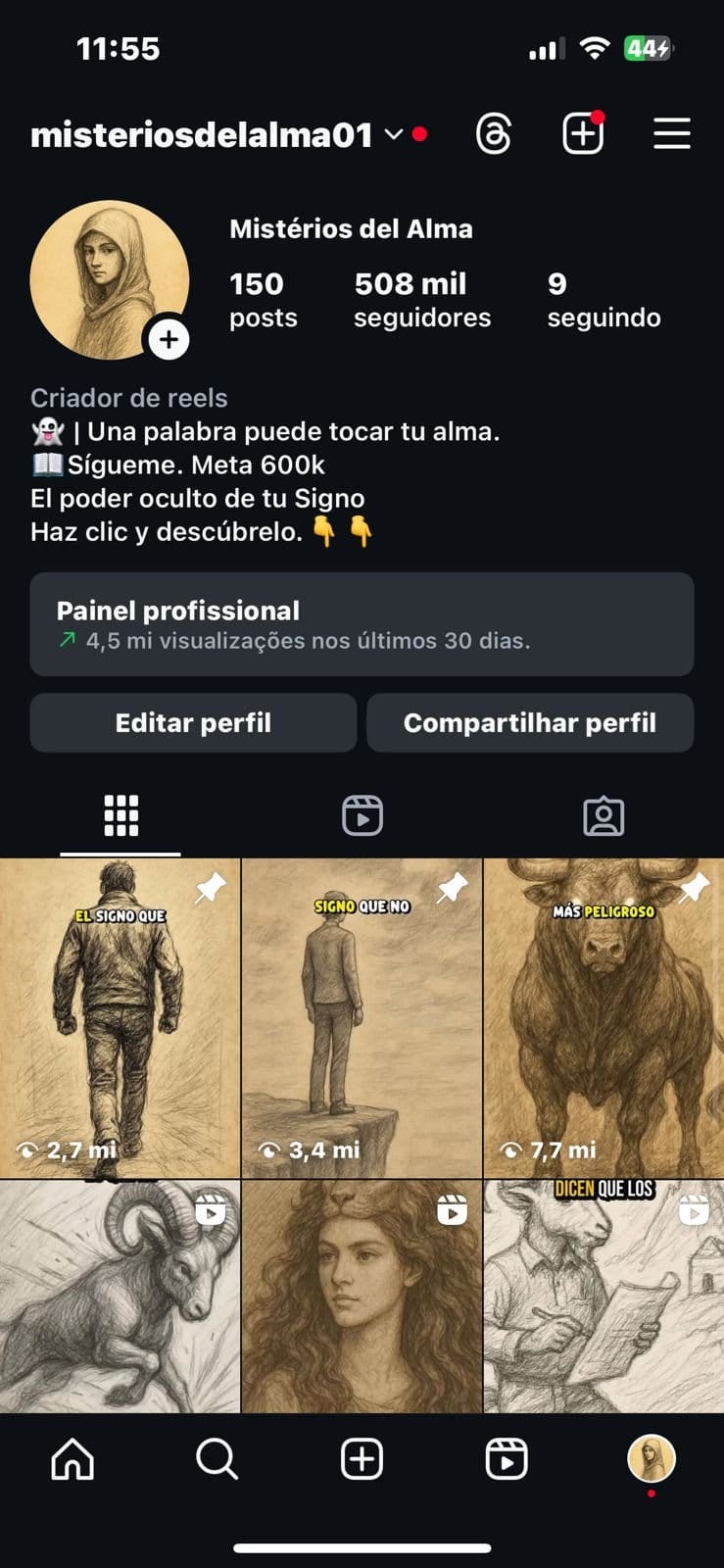724x1568 pixels.
Task: Tap Editar perfil
Action: (x=193, y=723)
